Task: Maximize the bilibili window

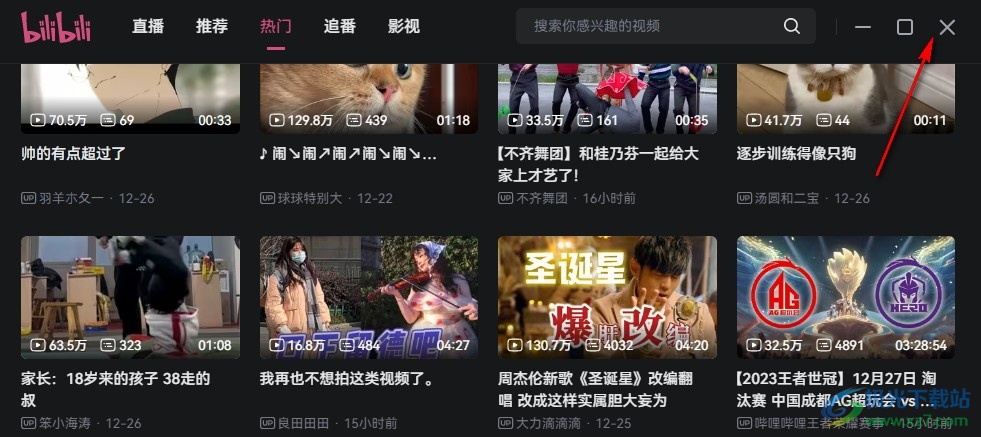Action: [905, 27]
